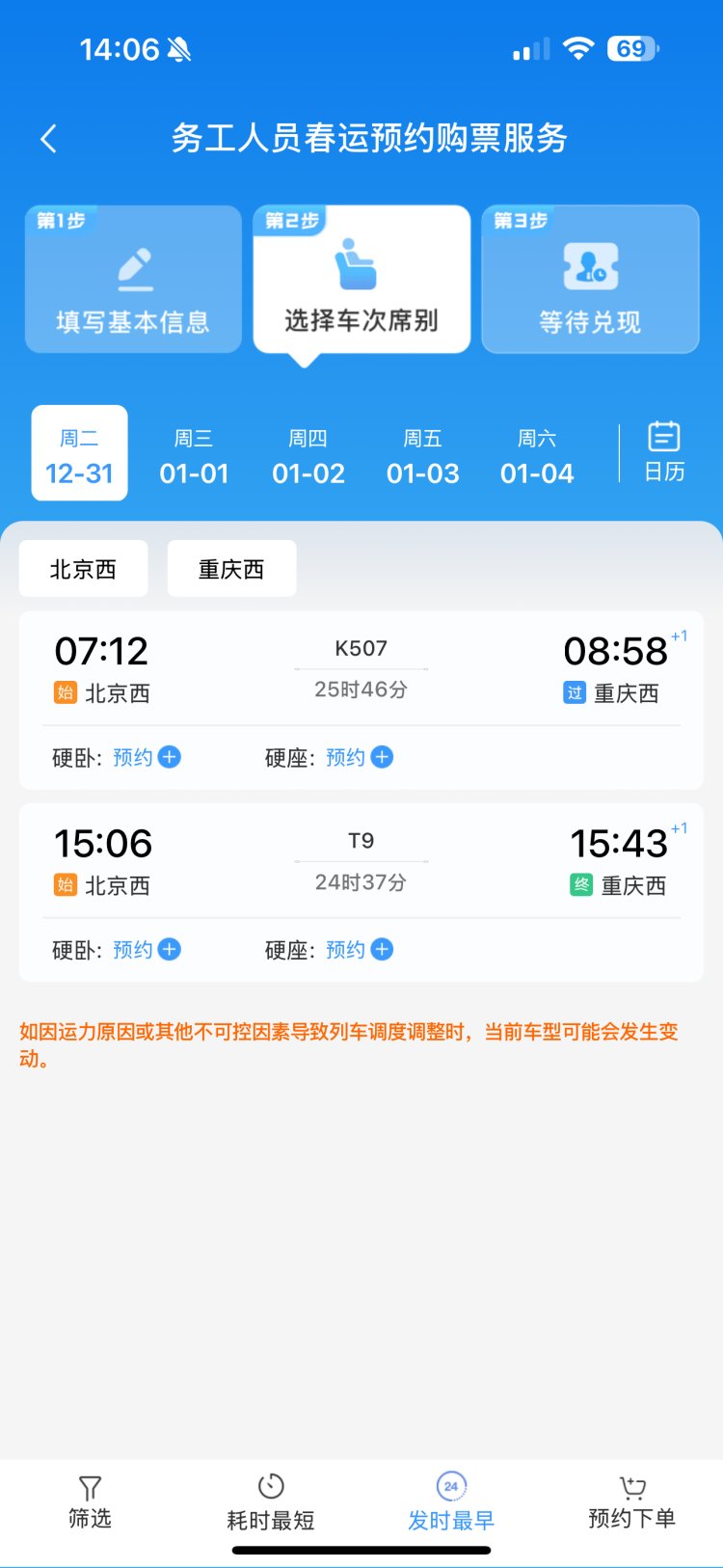Open the 日历 calendar picker

(x=664, y=451)
